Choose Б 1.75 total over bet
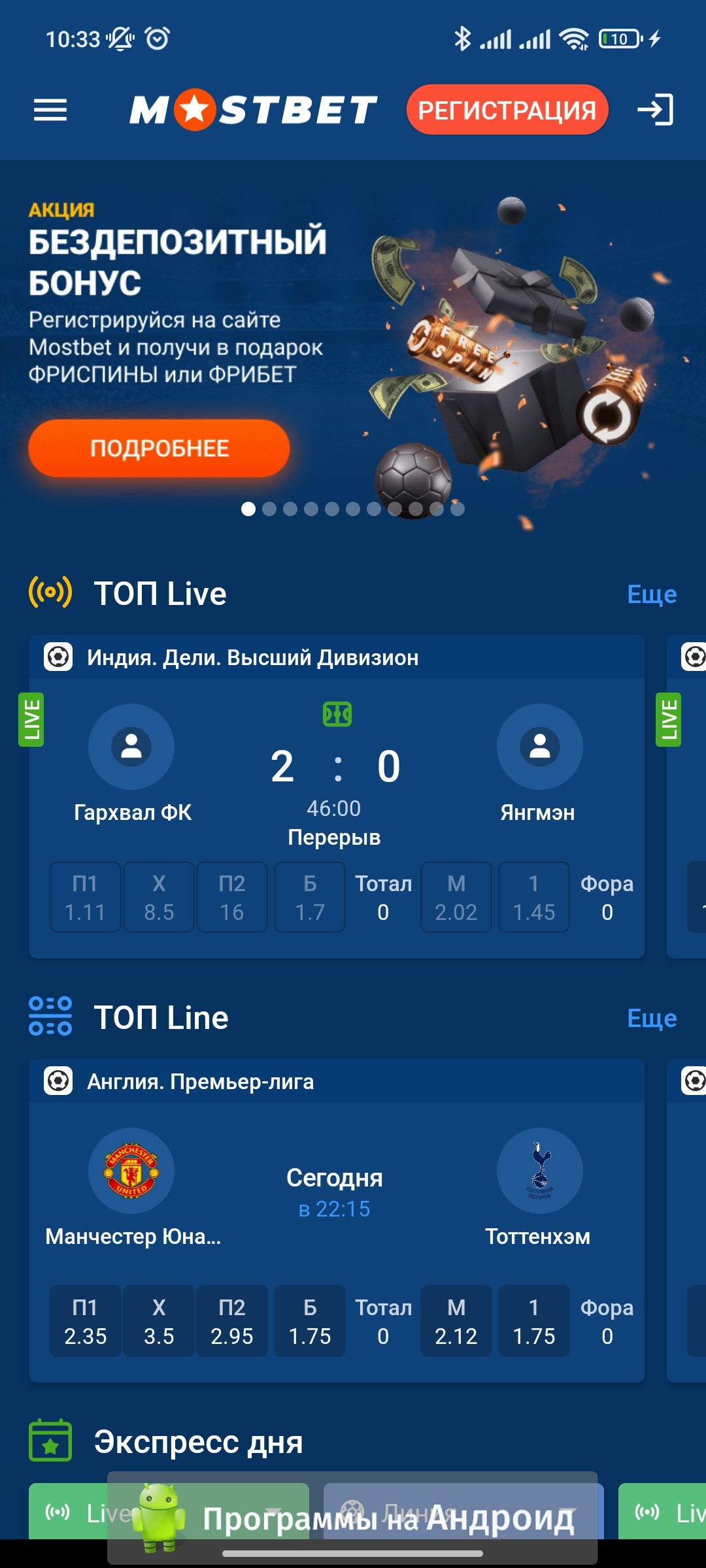This screenshot has width=706, height=1568. click(310, 1321)
